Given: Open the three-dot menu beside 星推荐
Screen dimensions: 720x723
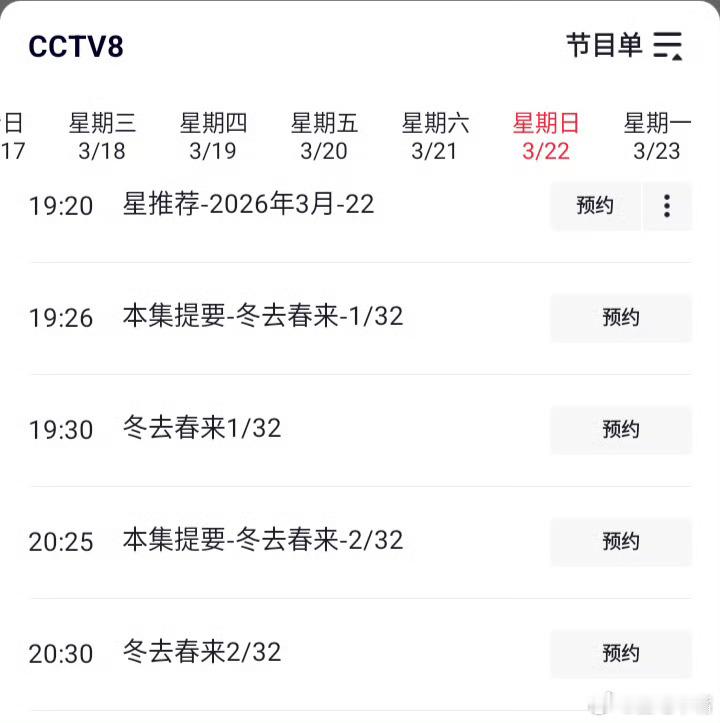Looking at the screenshot, I should tap(667, 206).
